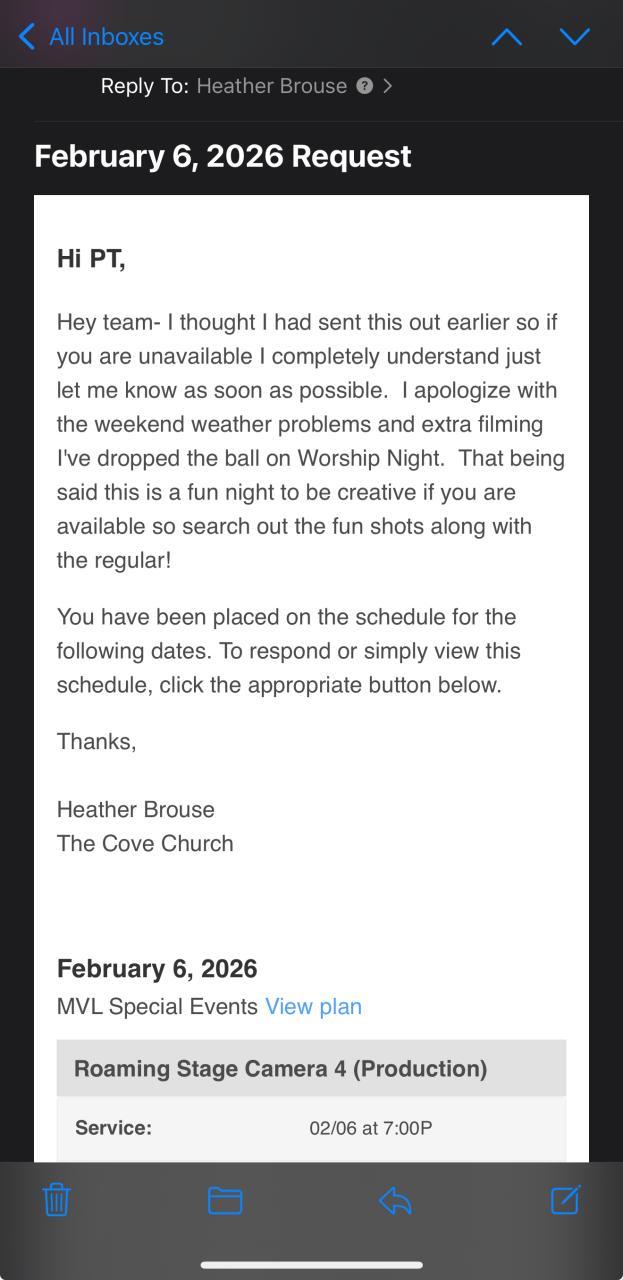Image resolution: width=623 pixels, height=1280 pixels.
Task: Move this email to a folder
Action: click(225, 1199)
